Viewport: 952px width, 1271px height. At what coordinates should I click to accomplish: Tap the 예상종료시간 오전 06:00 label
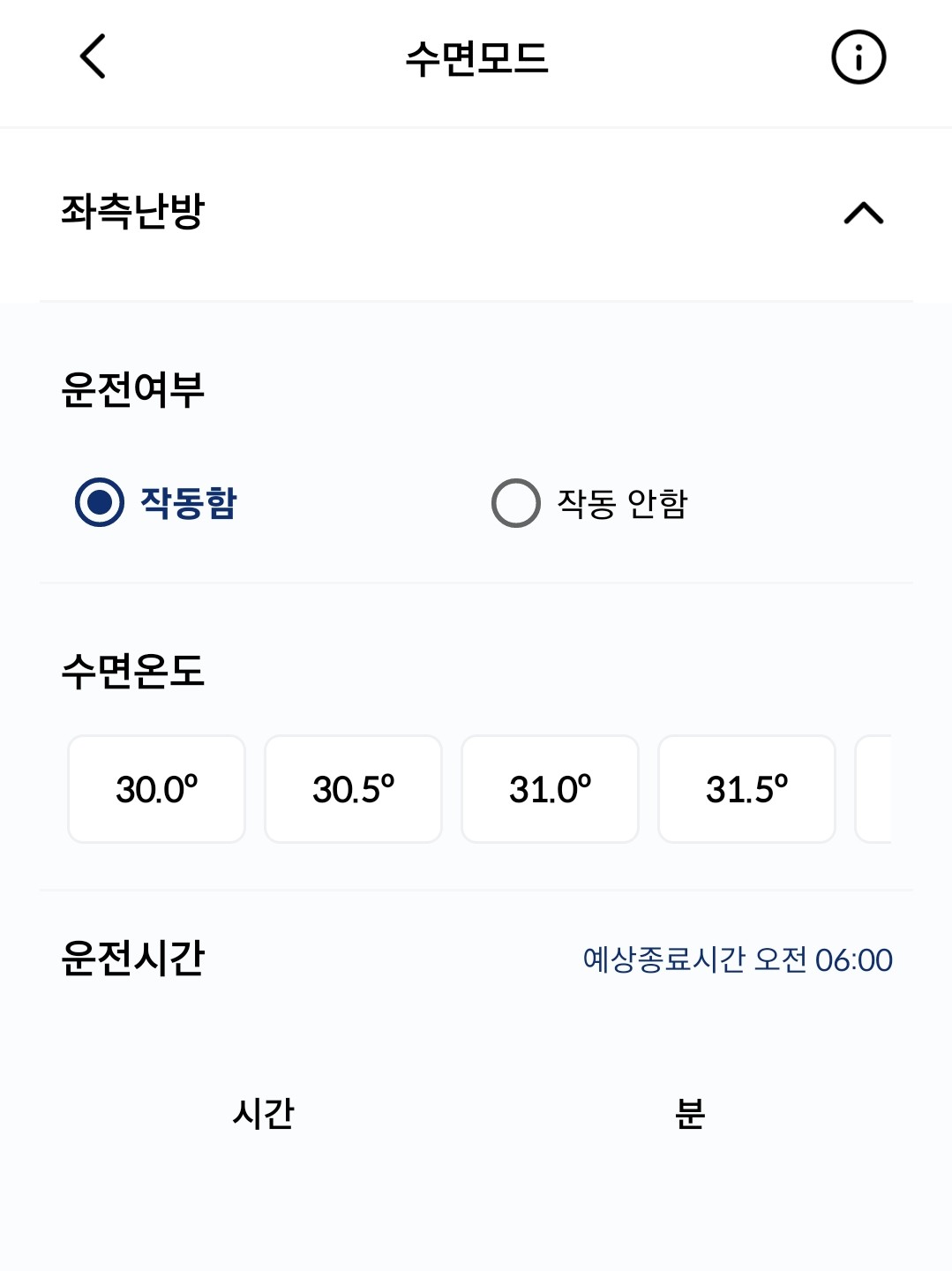(x=738, y=962)
